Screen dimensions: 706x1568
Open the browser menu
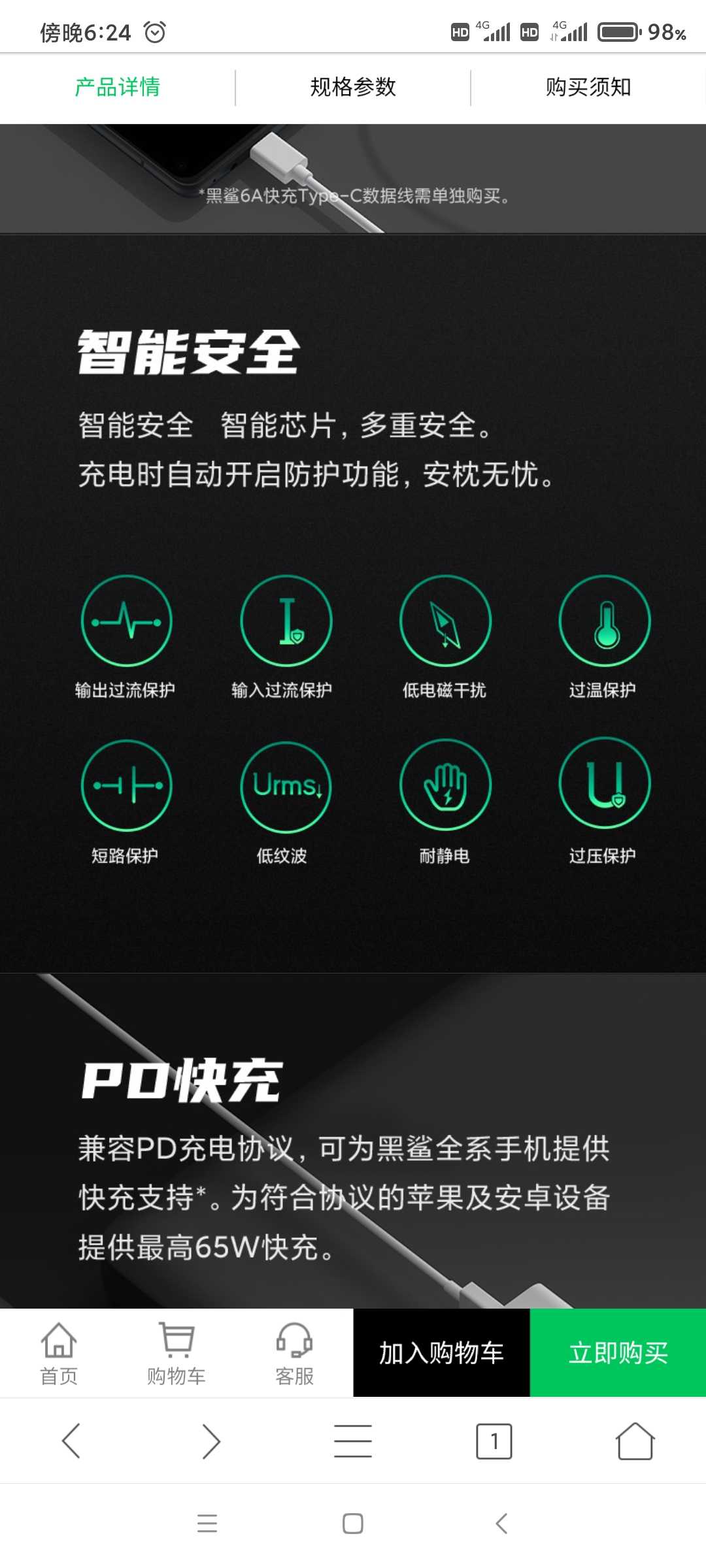[353, 1441]
